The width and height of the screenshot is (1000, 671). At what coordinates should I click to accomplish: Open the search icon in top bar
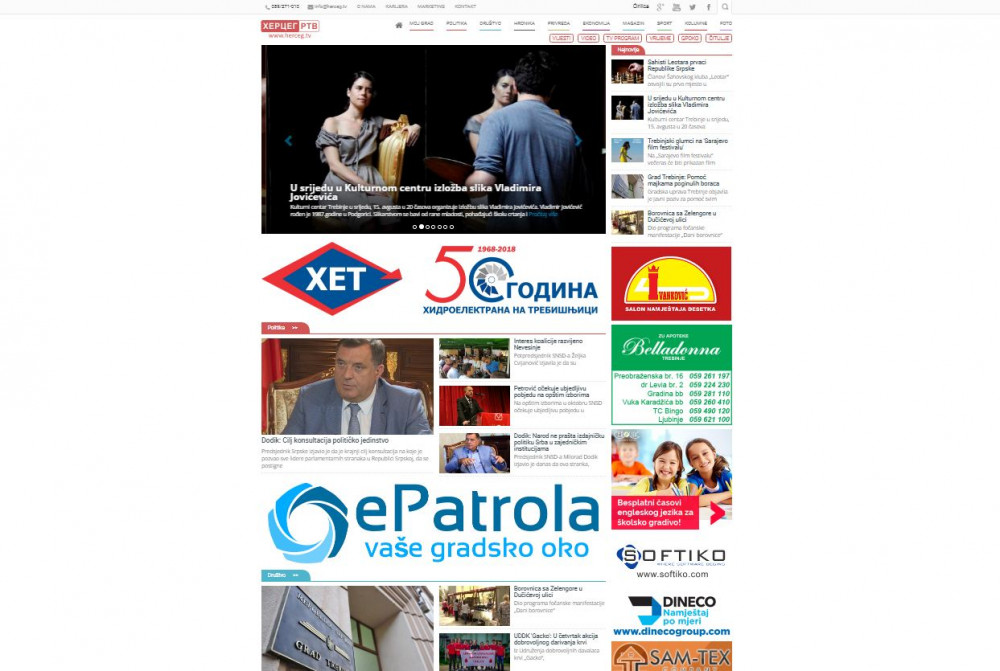tap(725, 7)
